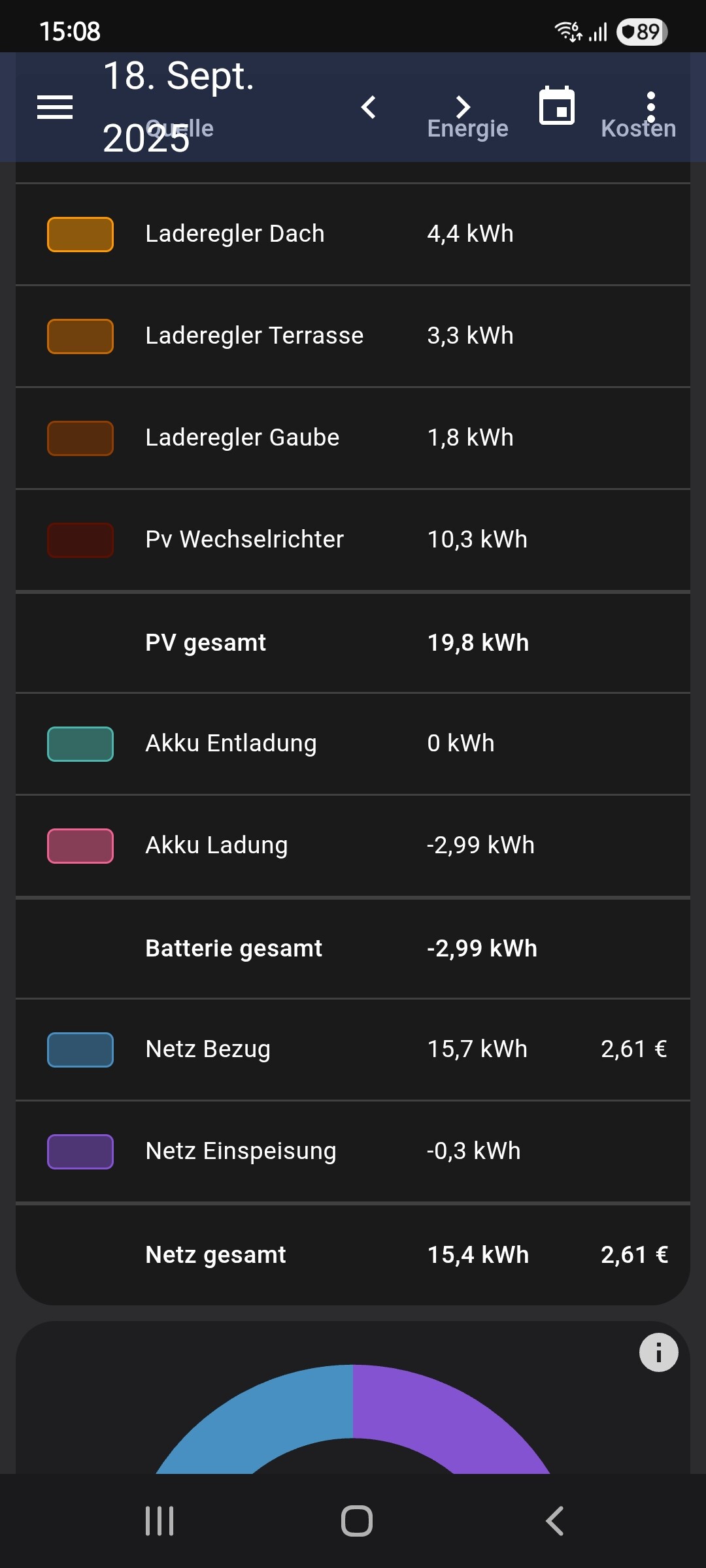Image resolution: width=706 pixels, height=1568 pixels.
Task: Open the hamburger navigation menu
Action: [x=55, y=107]
